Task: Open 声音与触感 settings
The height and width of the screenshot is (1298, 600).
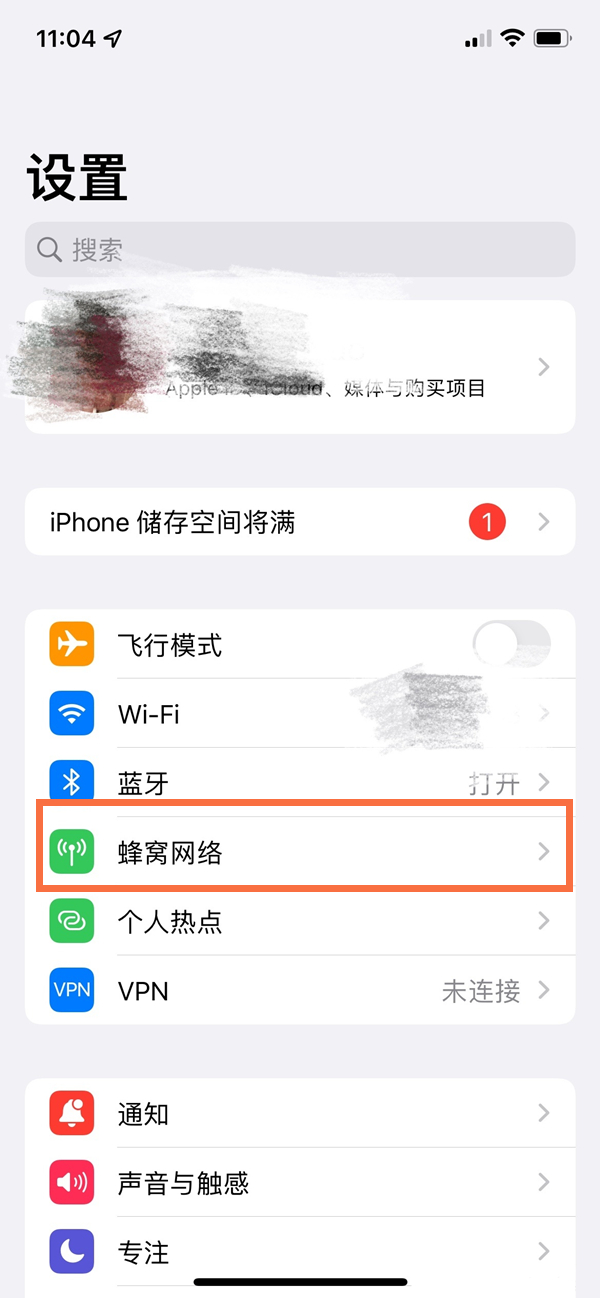Action: point(300,1183)
